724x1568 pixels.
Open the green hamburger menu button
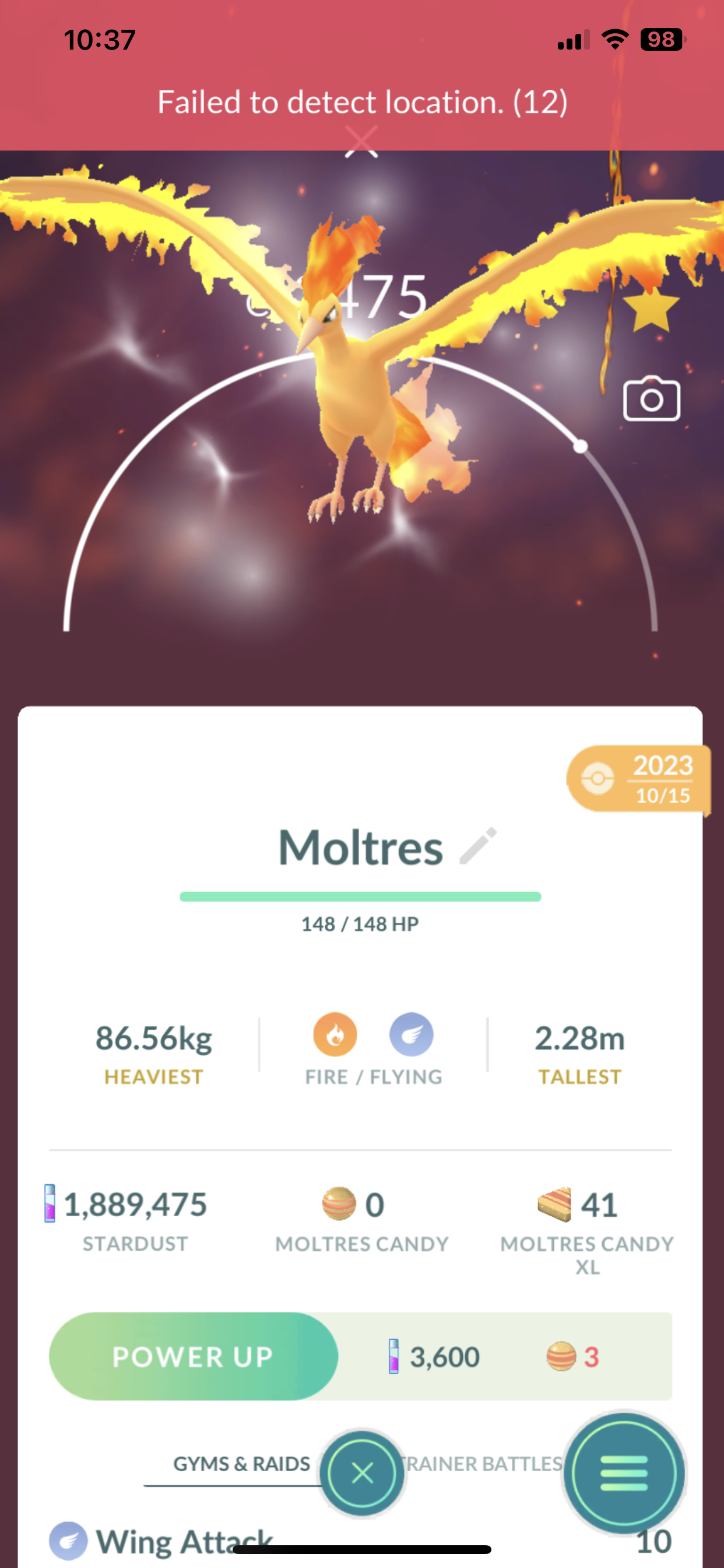coord(624,1473)
